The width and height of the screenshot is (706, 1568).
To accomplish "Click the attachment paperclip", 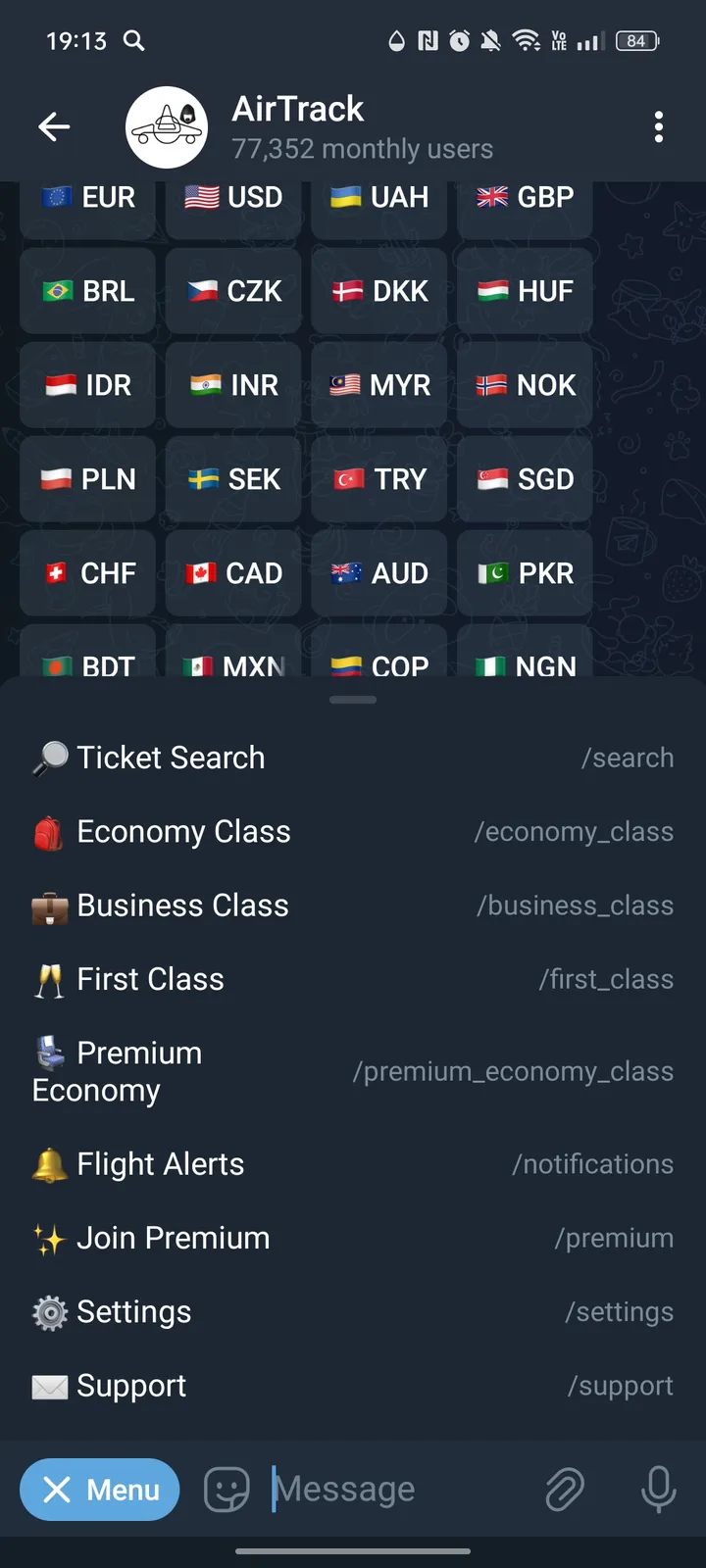I will tap(564, 1490).
